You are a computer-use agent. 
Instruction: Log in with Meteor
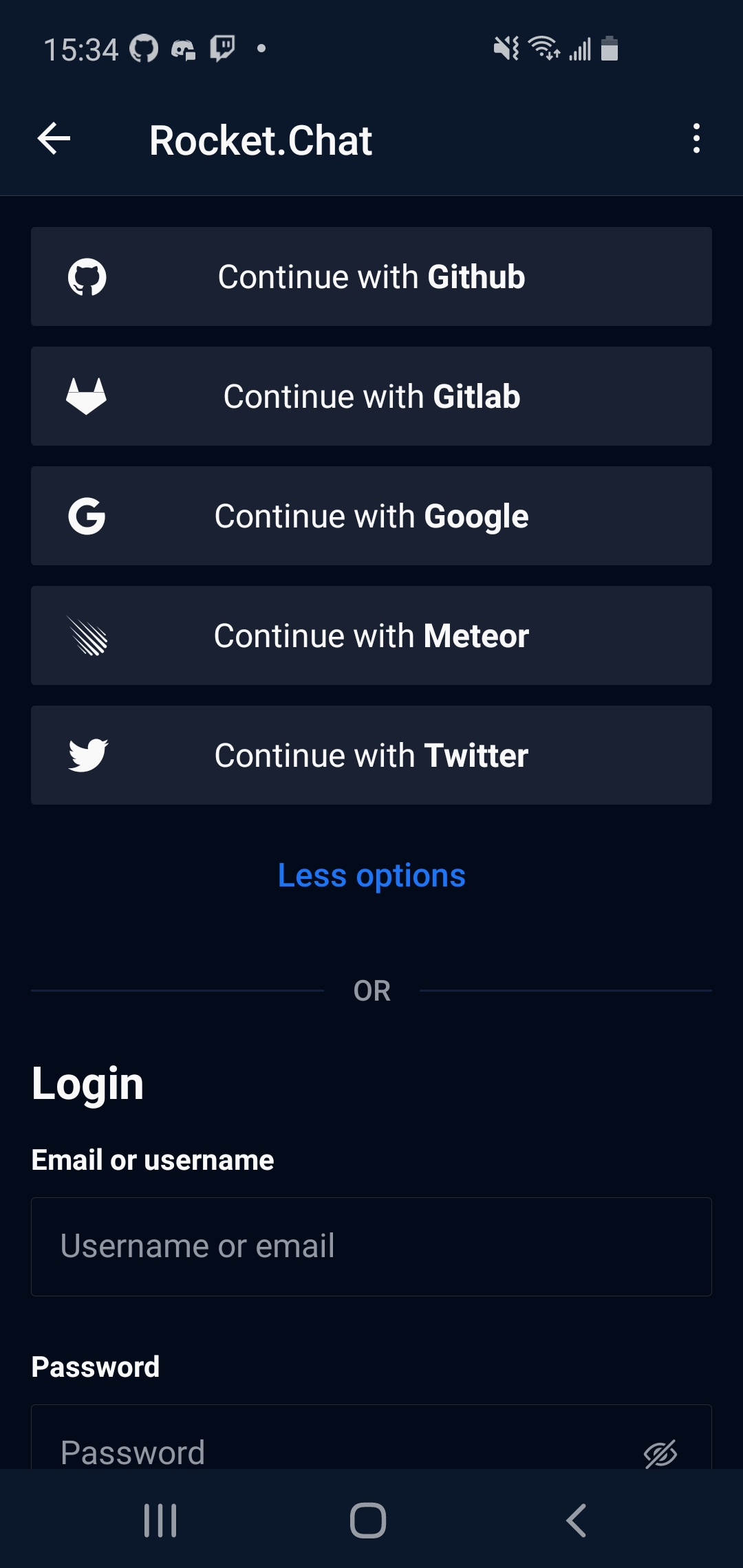pyautogui.click(x=371, y=635)
